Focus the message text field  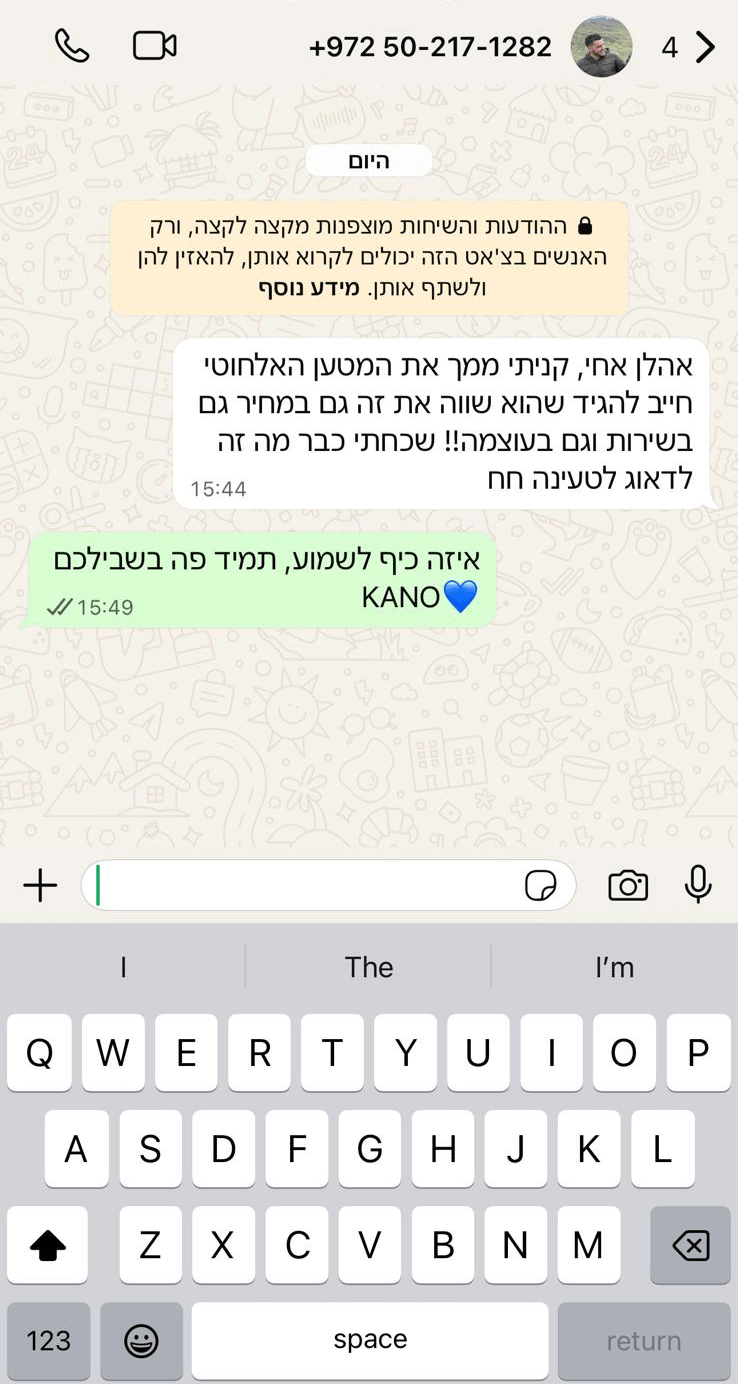[300, 885]
